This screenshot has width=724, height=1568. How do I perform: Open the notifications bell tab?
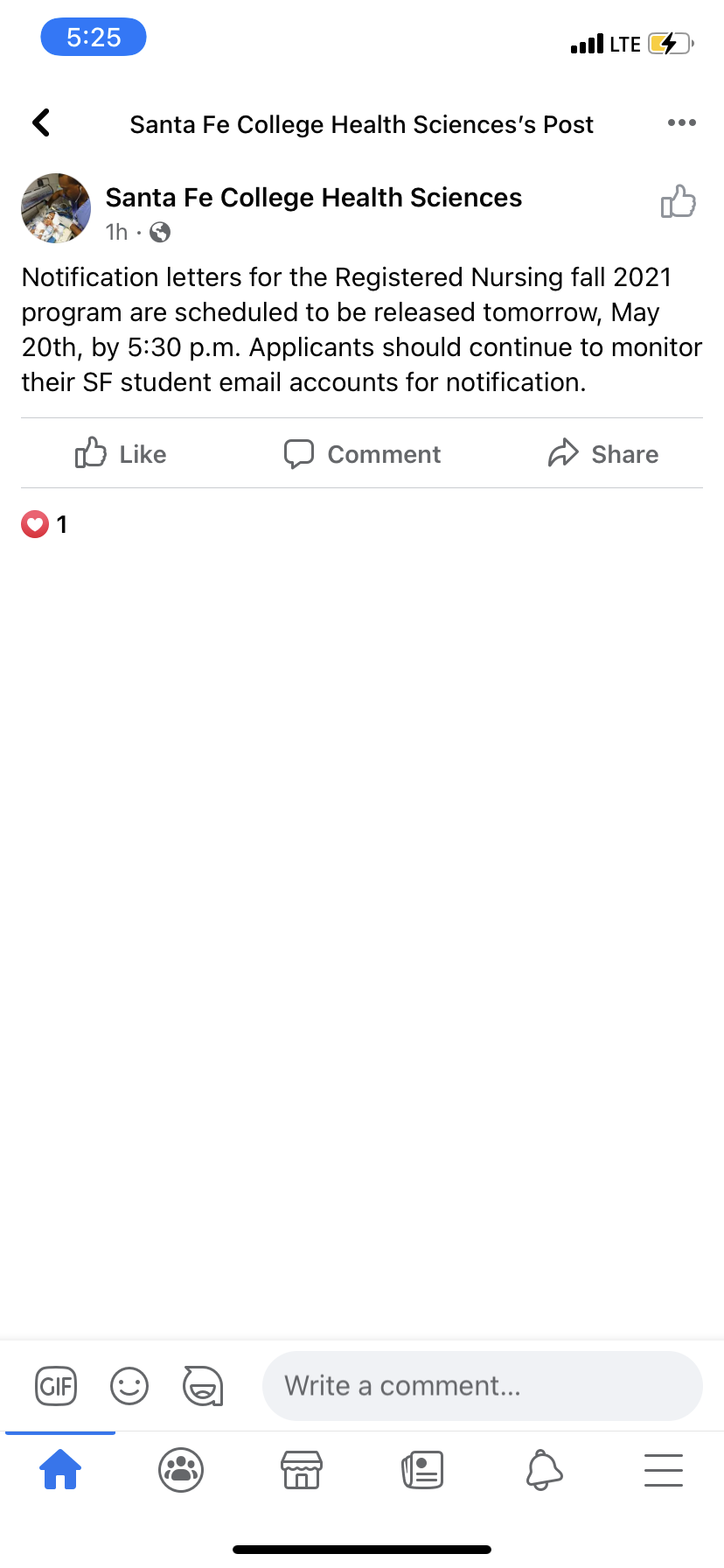[x=543, y=1469]
